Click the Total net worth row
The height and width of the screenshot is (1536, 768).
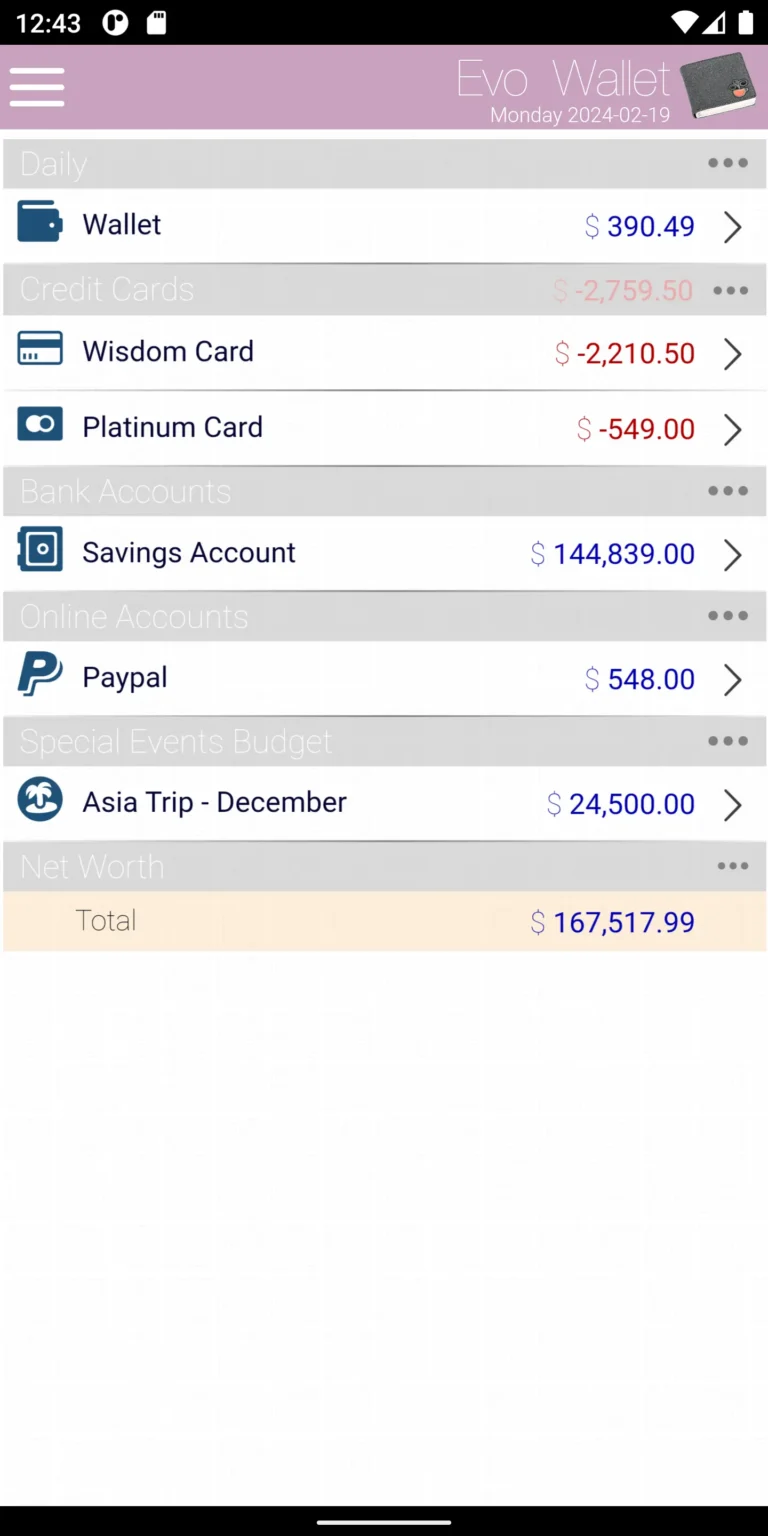pos(384,920)
